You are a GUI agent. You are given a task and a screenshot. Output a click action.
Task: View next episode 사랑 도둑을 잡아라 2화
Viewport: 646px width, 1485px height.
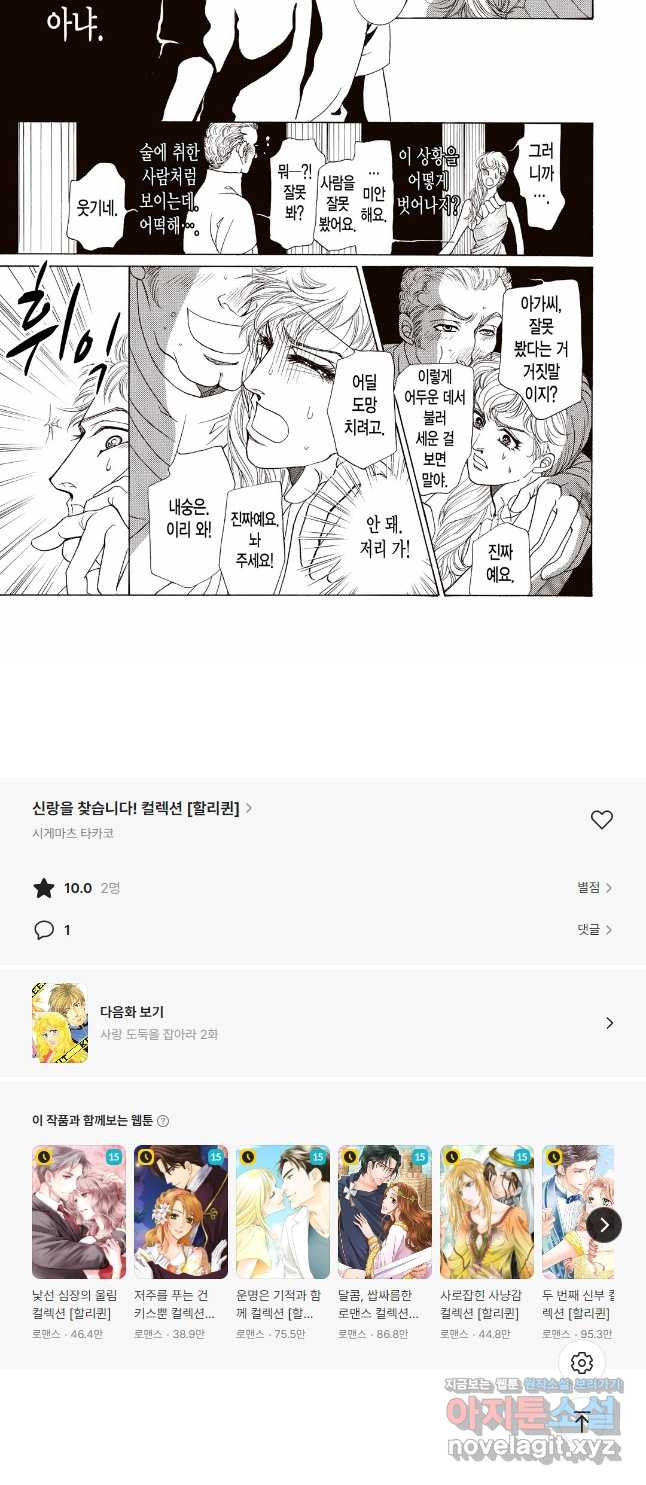[323, 1022]
